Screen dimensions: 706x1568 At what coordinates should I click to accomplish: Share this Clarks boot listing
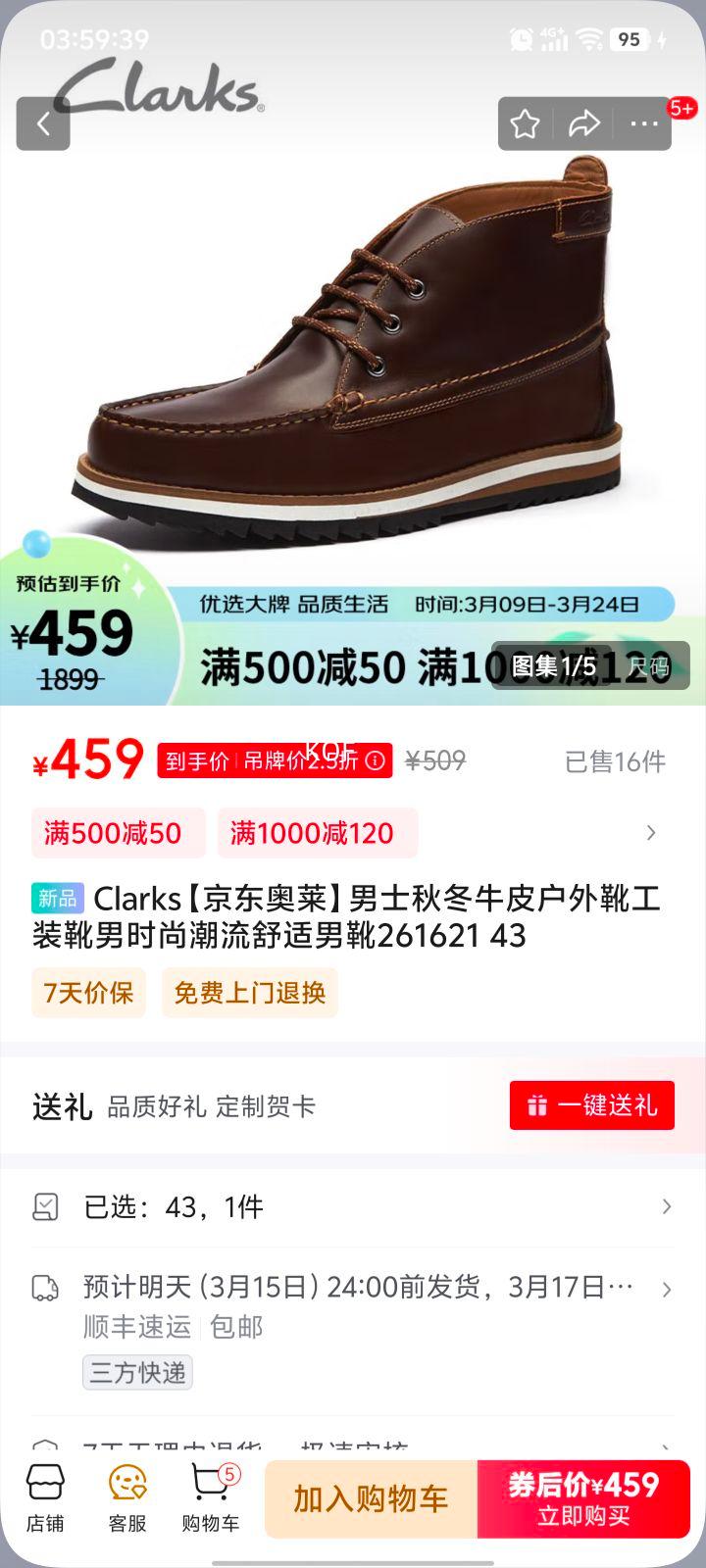(584, 123)
